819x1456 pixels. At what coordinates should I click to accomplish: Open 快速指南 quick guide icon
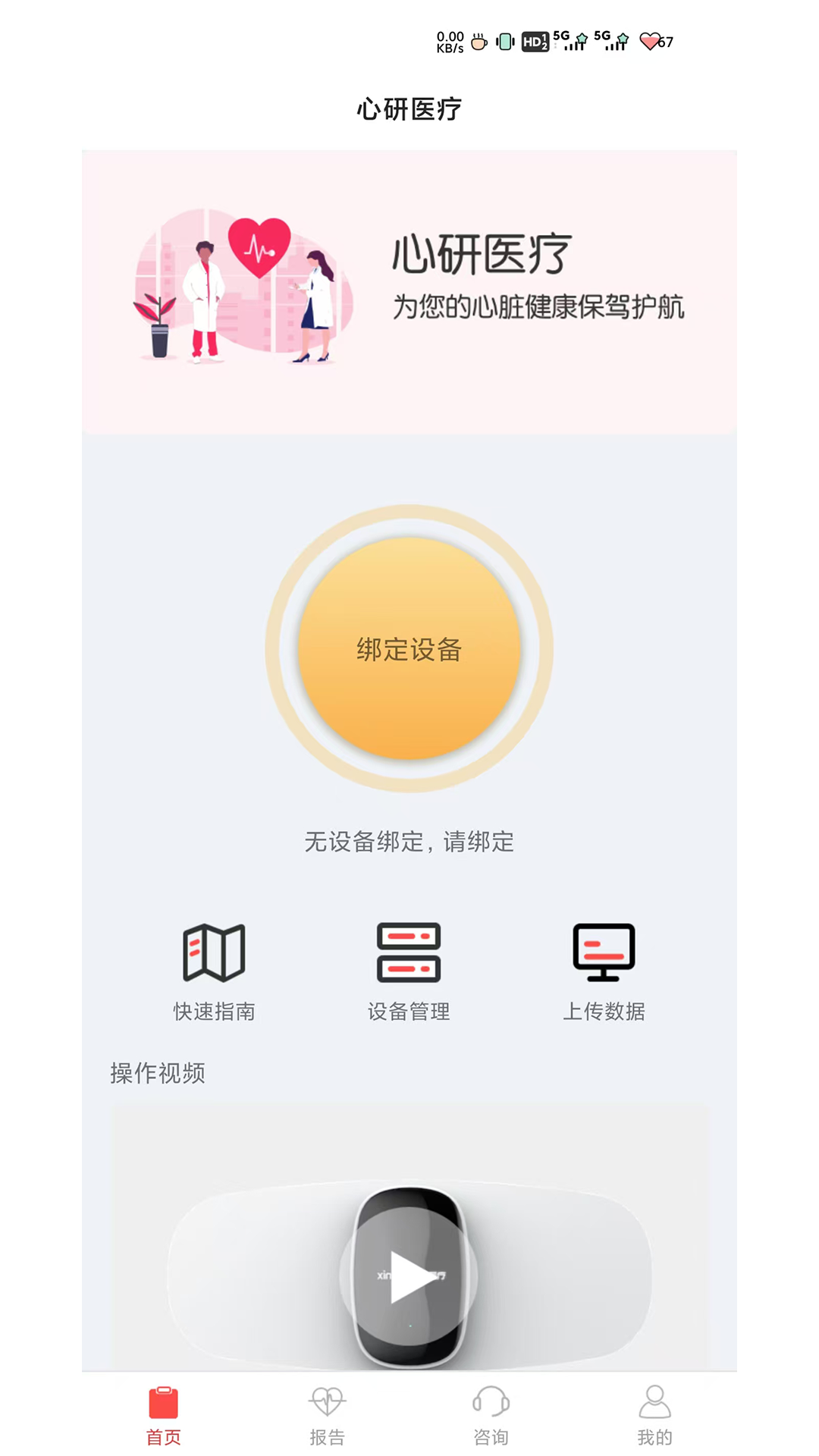pos(215,954)
